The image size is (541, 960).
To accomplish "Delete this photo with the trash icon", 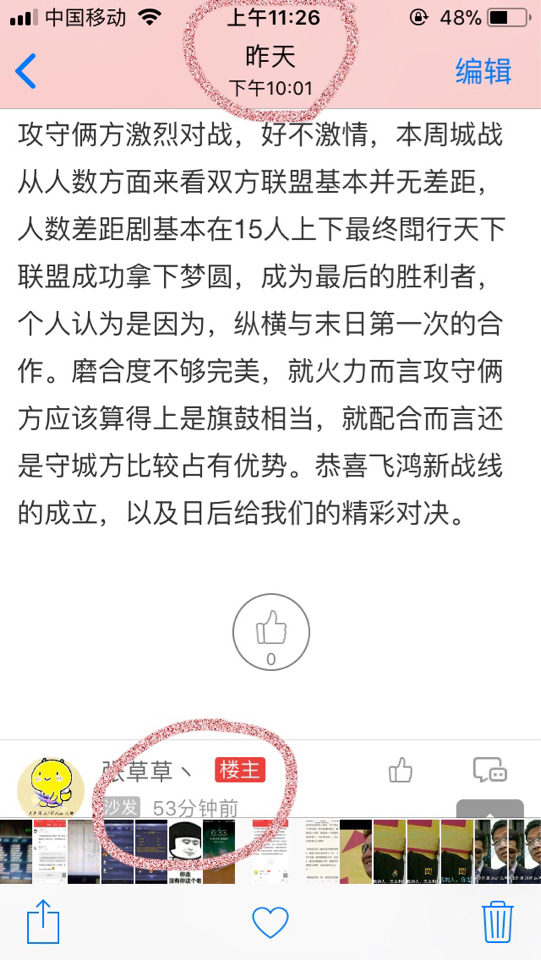I will tap(498, 921).
